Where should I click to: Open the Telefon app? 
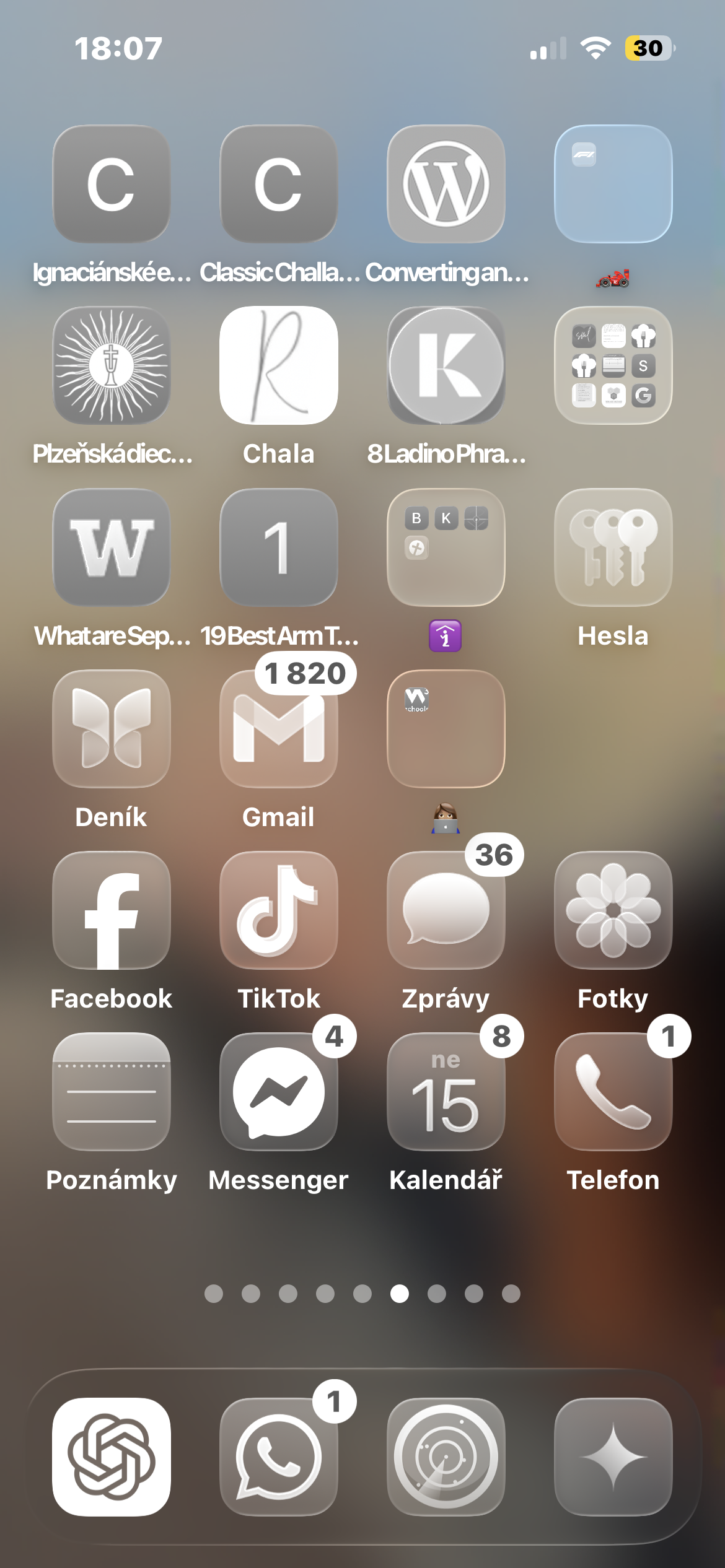tap(613, 1092)
